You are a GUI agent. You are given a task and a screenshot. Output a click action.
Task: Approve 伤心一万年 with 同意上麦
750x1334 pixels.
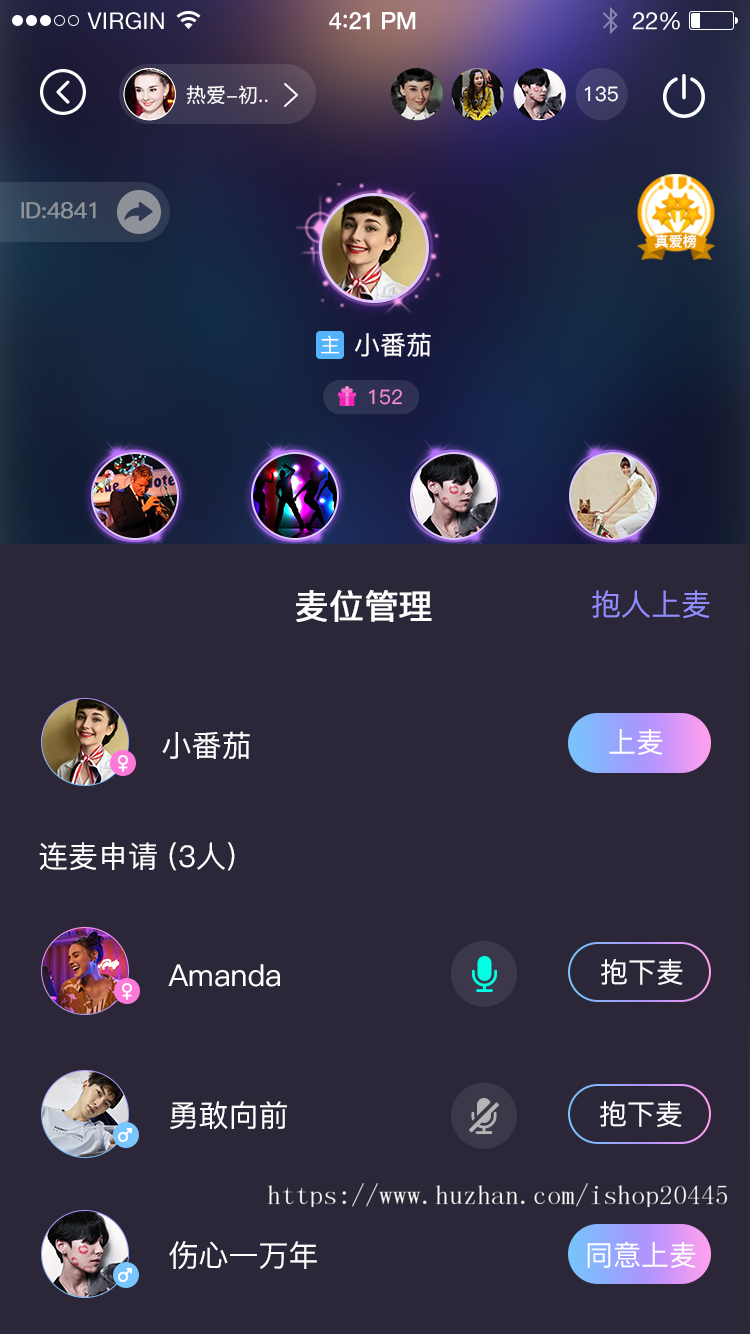[639, 1255]
